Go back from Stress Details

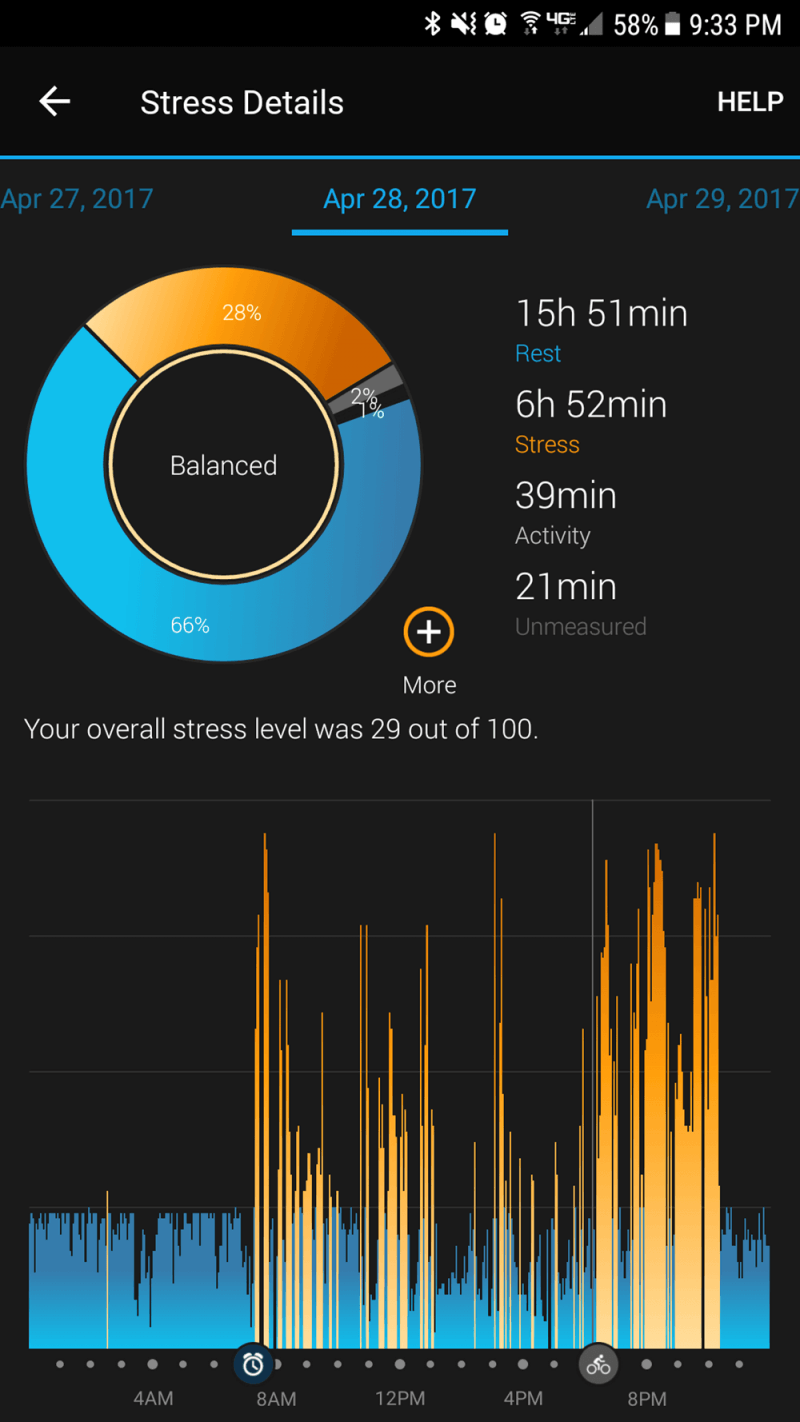[54, 101]
